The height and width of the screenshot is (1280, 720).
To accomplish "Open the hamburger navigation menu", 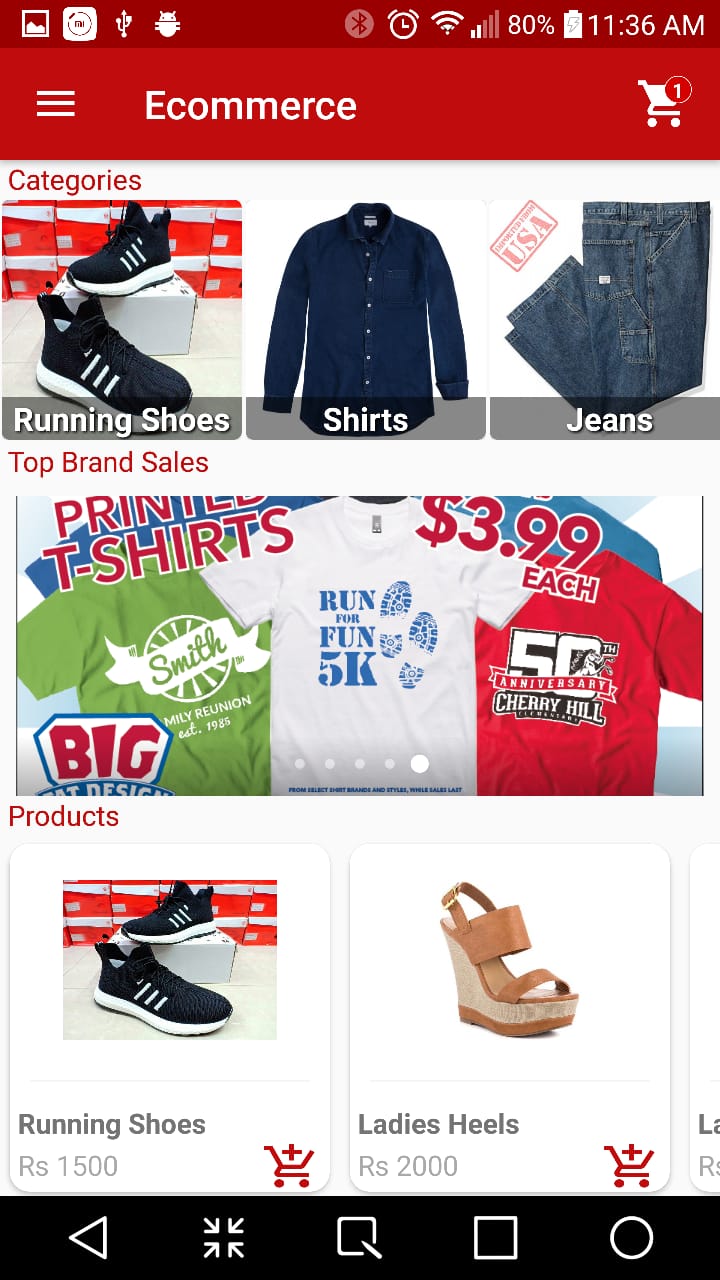I will pos(56,104).
